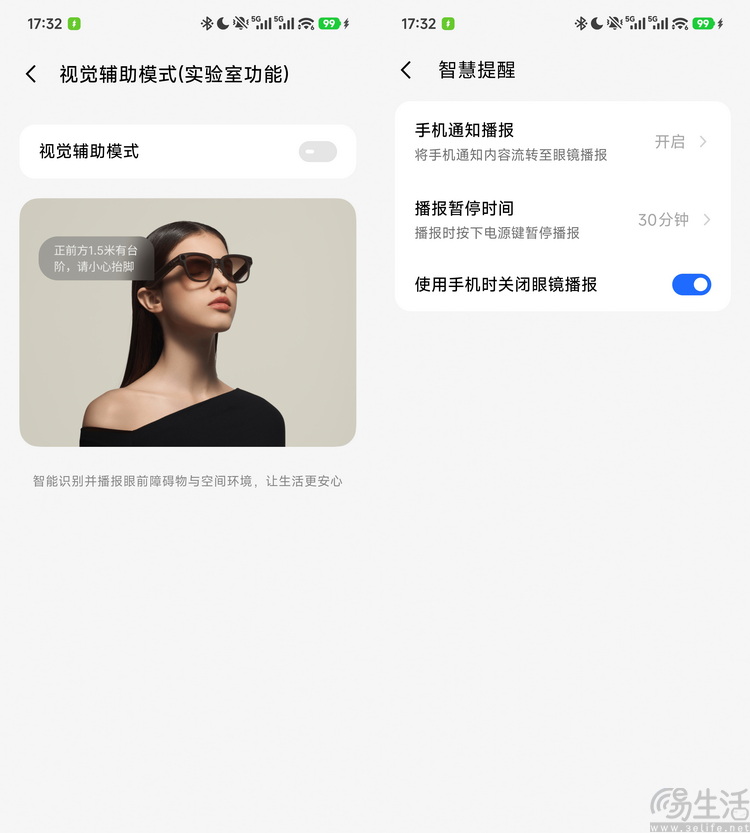Go back from the 视觉辅助模式 page

point(31,74)
